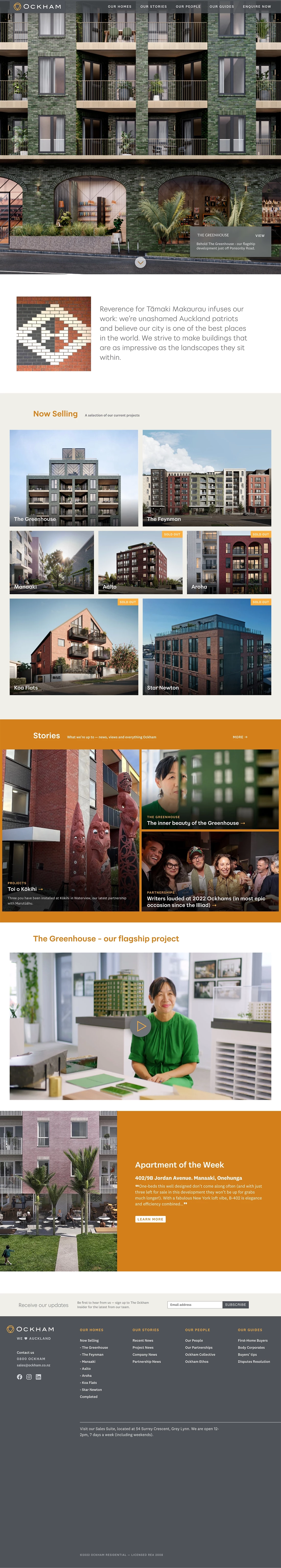Focus the Email address field
This screenshot has height=1568, width=281.
pyautogui.click(x=194, y=1305)
